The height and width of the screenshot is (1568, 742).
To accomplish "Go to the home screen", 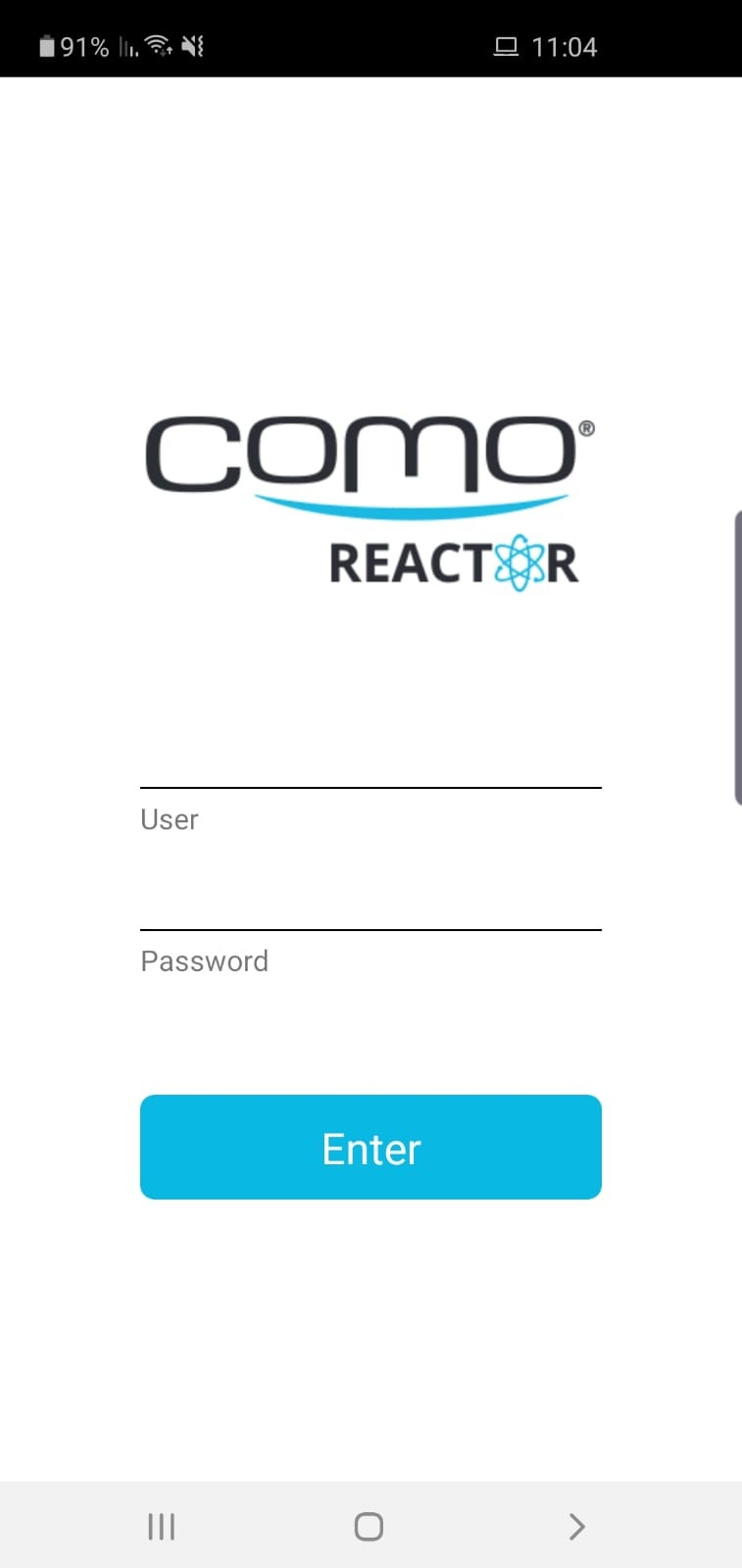I will click(369, 1526).
